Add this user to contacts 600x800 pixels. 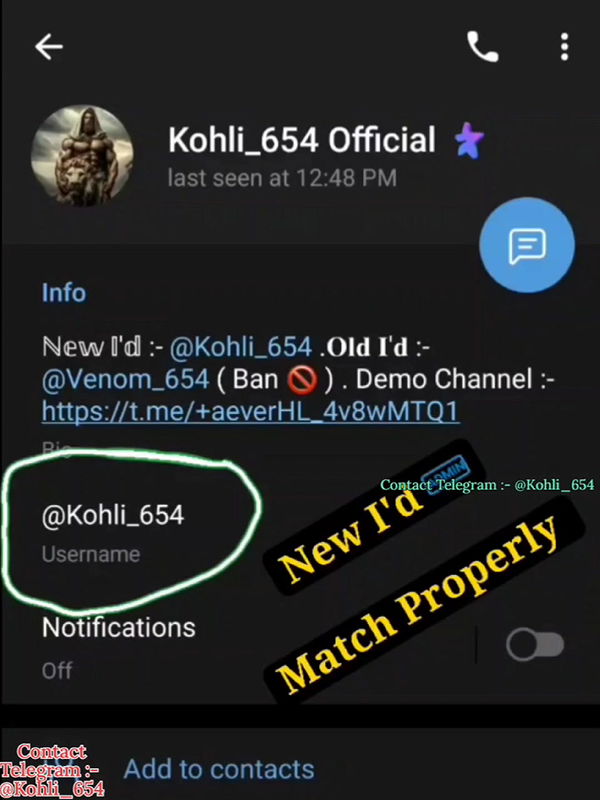218,769
